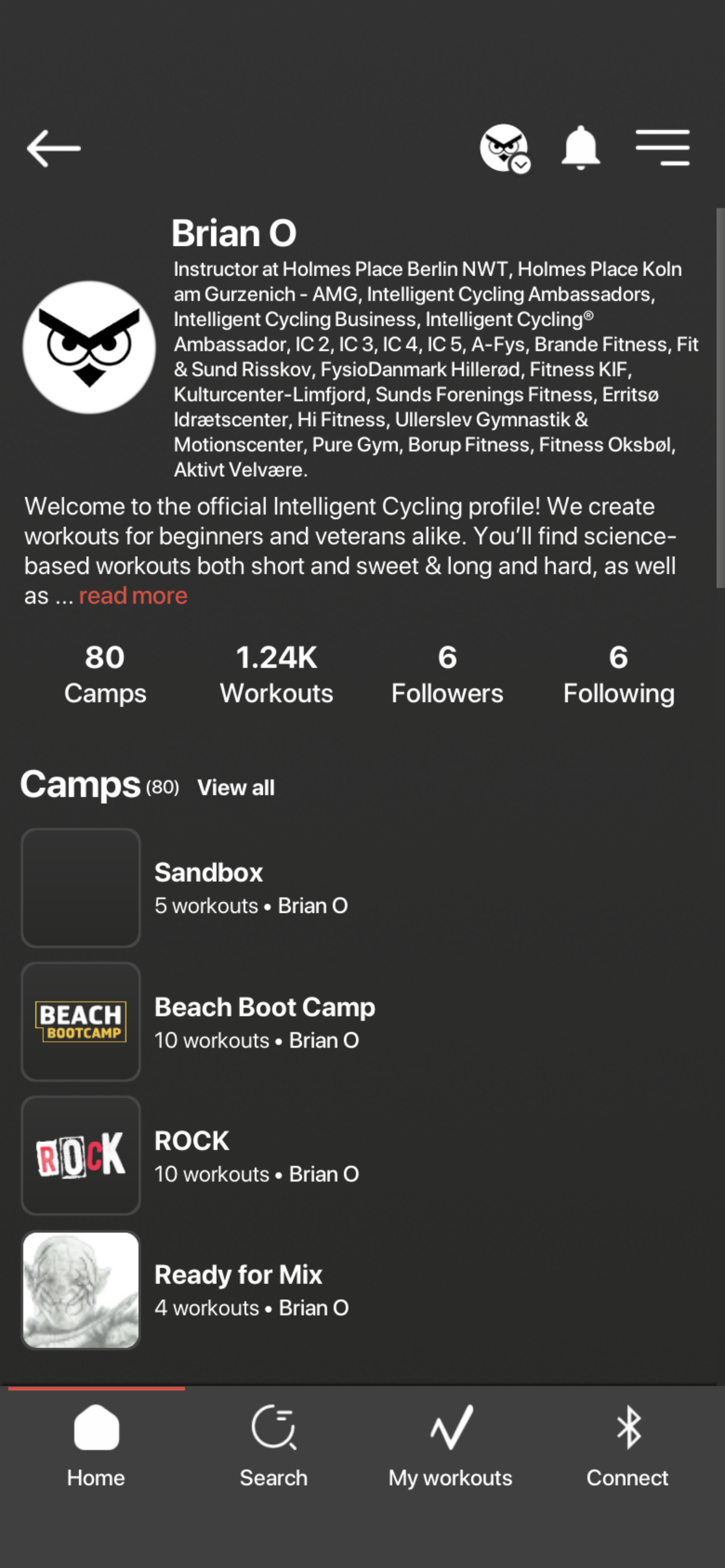Open the hamburger menu
Image resolution: width=725 pixels, height=1568 pixels.
(662, 148)
